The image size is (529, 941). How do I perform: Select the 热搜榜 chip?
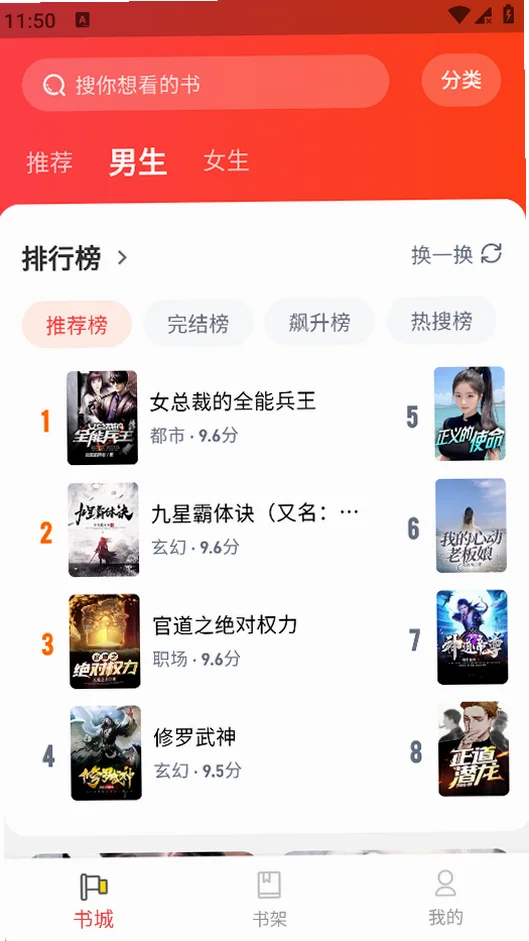pos(441,321)
